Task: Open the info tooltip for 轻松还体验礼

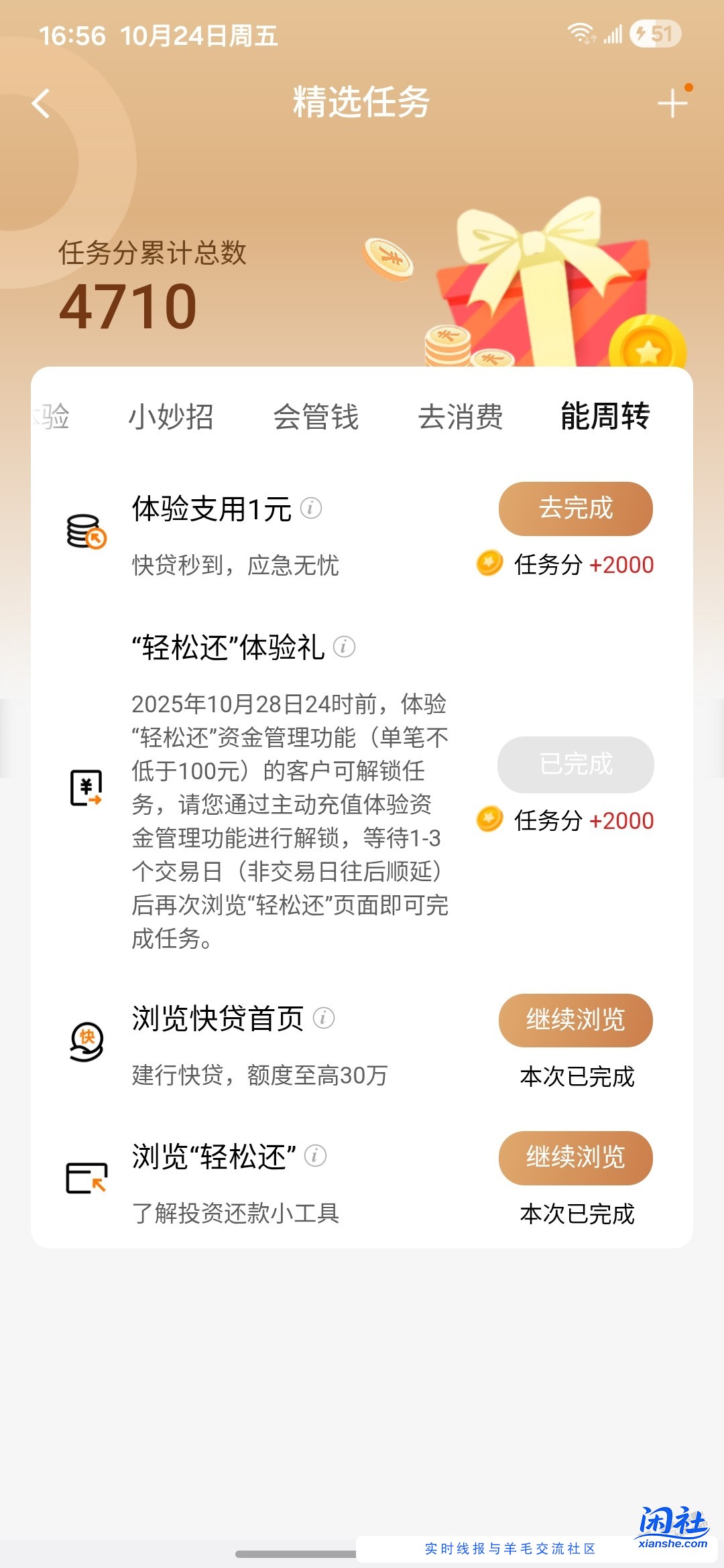Action: click(x=343, y=647)
